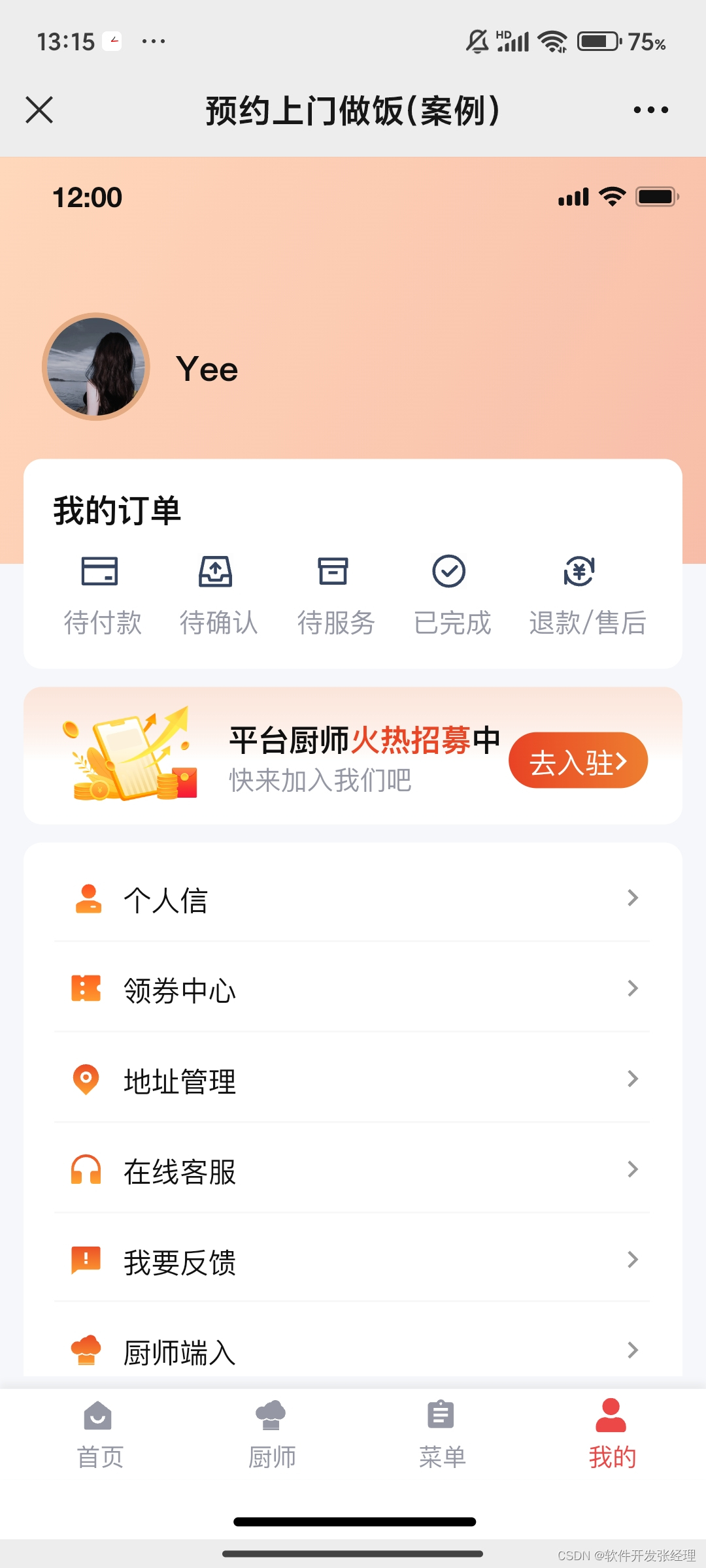Open the 厨师端入 chef portal row

point(353,1350)
